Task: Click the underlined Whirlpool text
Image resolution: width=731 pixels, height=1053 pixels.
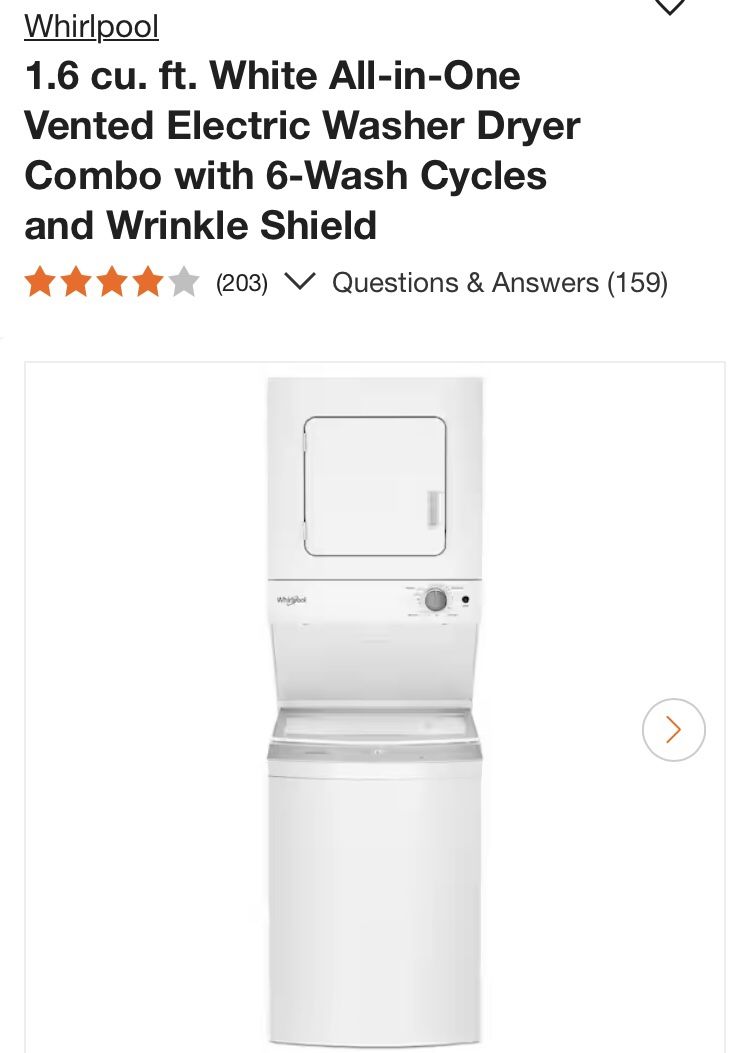Action: [x=91, y=26]
